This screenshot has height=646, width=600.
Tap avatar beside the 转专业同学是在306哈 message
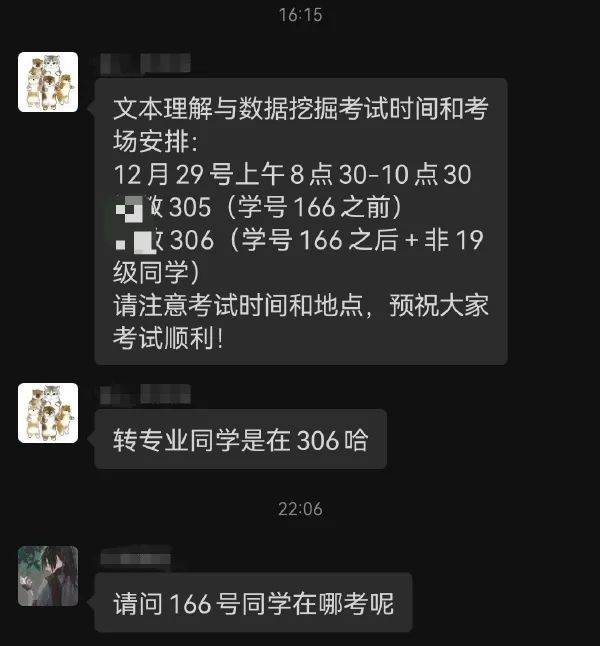(x=48, y=413)
